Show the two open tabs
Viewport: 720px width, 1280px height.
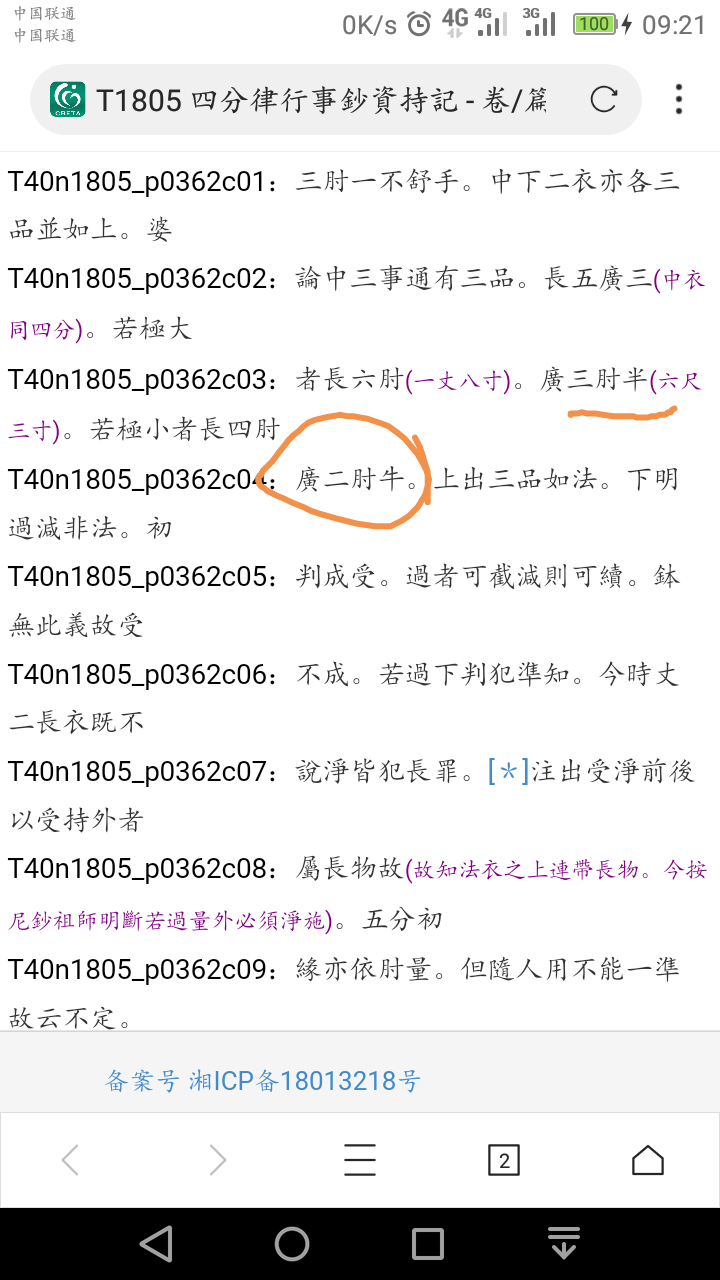504,1160
